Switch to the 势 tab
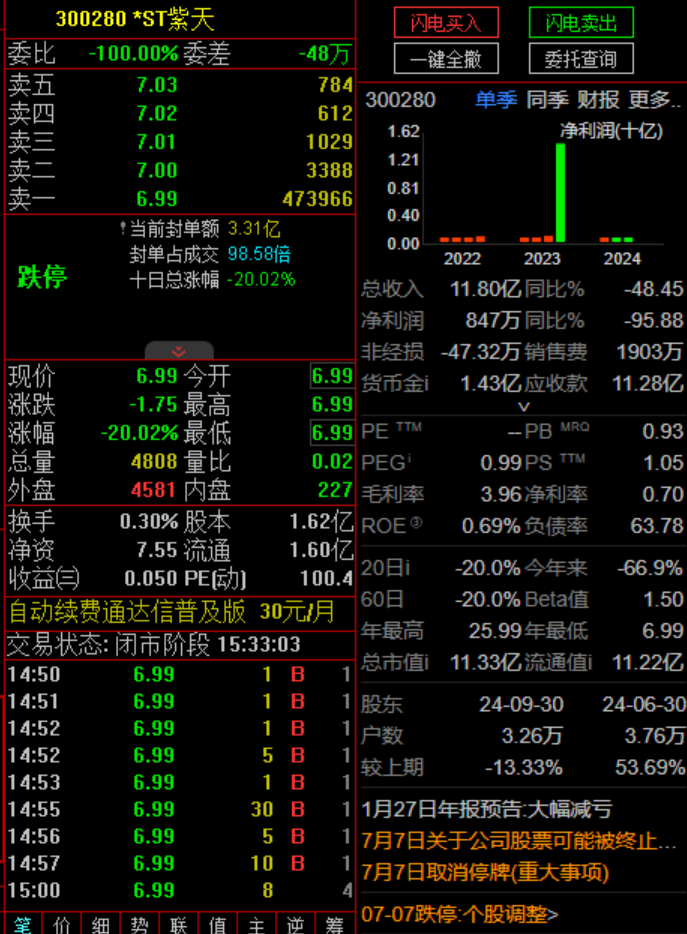The image size is (687, 934). click(x=140, y=925)
